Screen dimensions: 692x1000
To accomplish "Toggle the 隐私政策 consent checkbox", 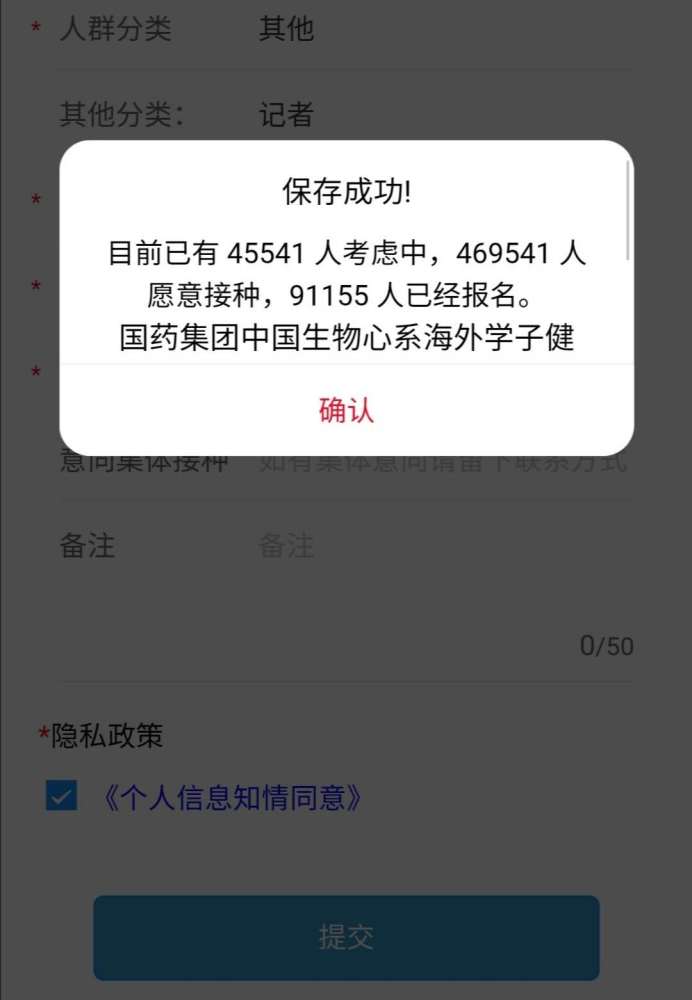I will (61, 796).
